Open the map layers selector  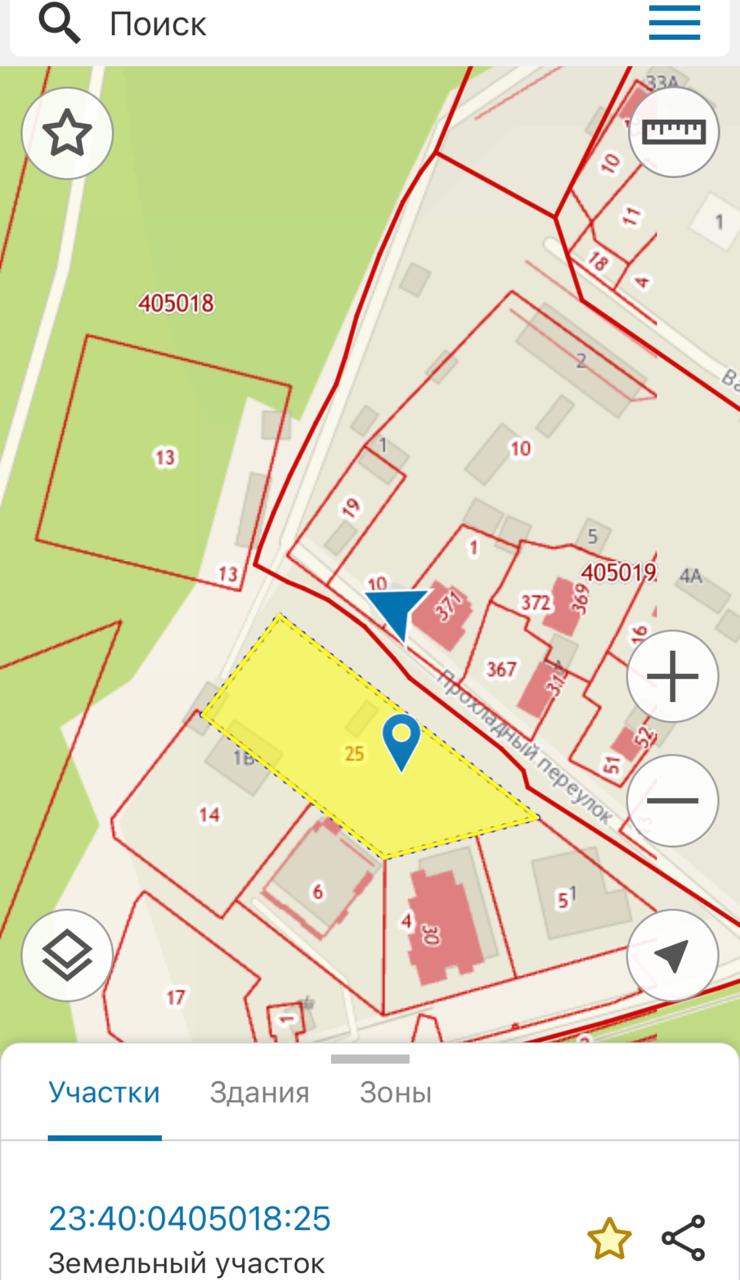coord(66,956)
